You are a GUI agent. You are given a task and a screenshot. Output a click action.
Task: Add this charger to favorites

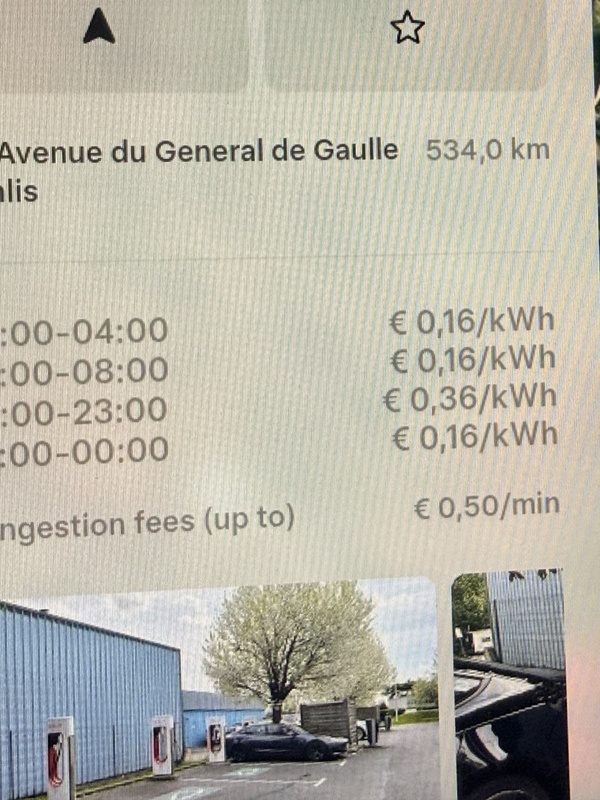(406, 29)
